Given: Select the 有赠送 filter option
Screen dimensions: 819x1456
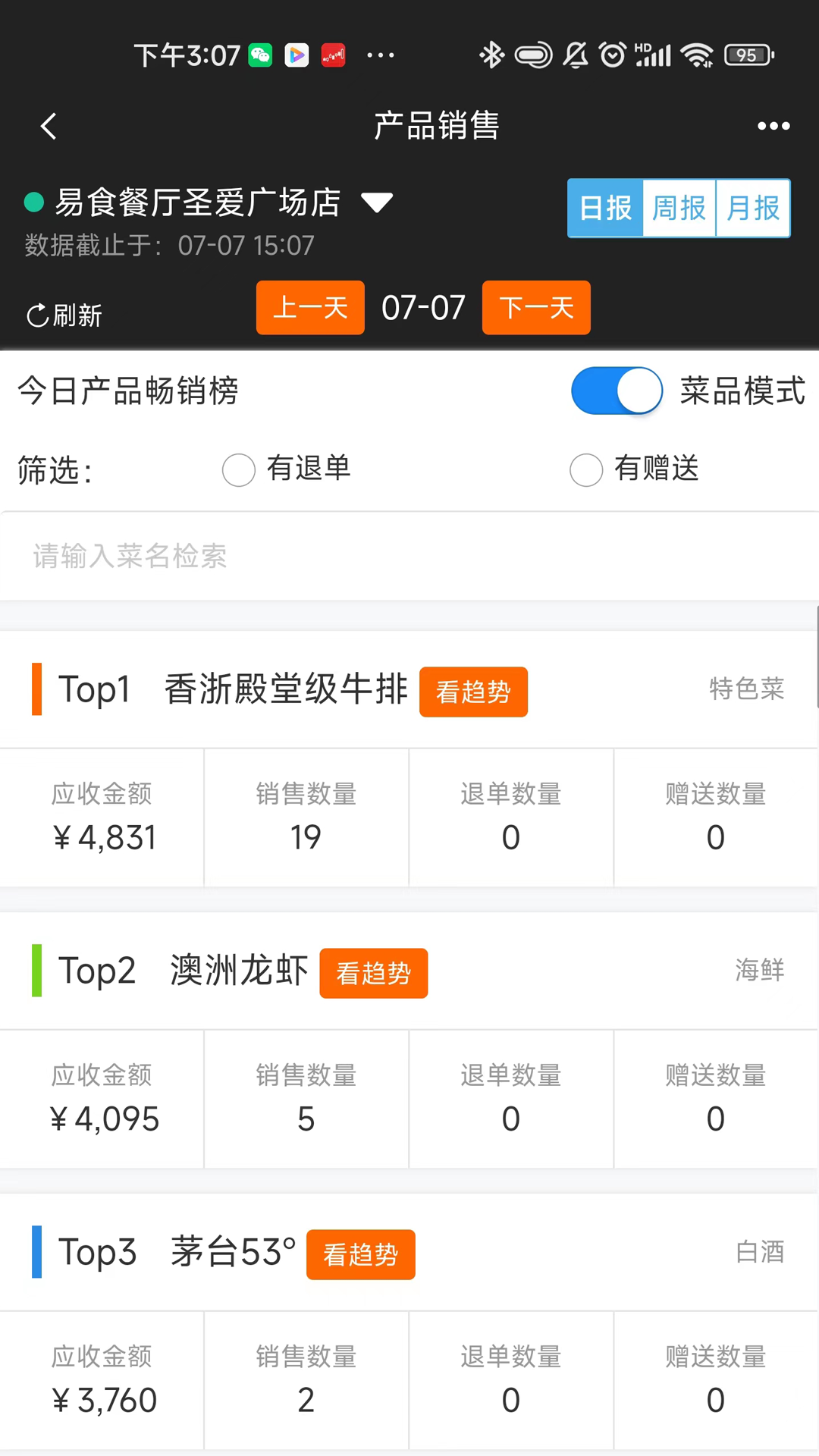Looking at the screenshot, I should click(585, 470).
